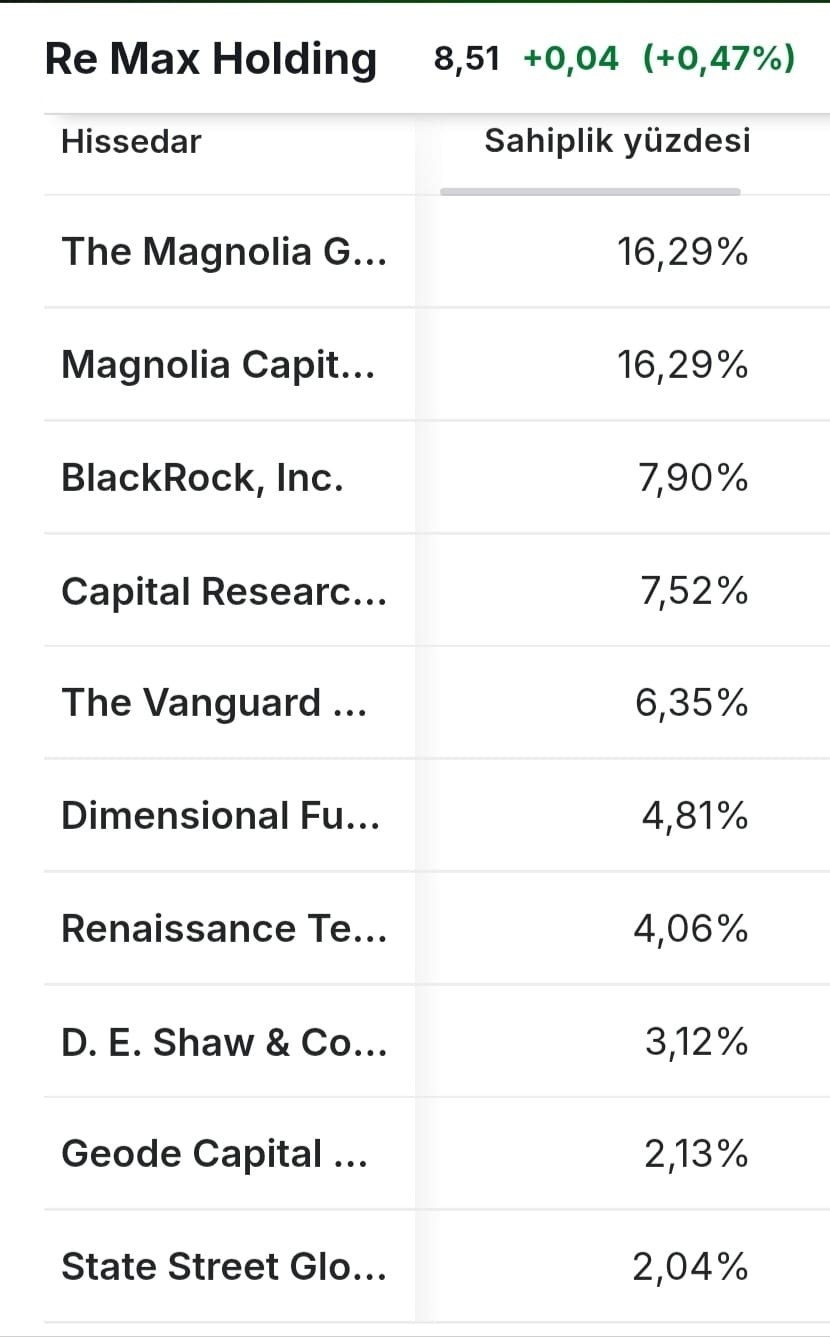
Task: Open the Re Max Holding ticker header
Action: [211, 59]
